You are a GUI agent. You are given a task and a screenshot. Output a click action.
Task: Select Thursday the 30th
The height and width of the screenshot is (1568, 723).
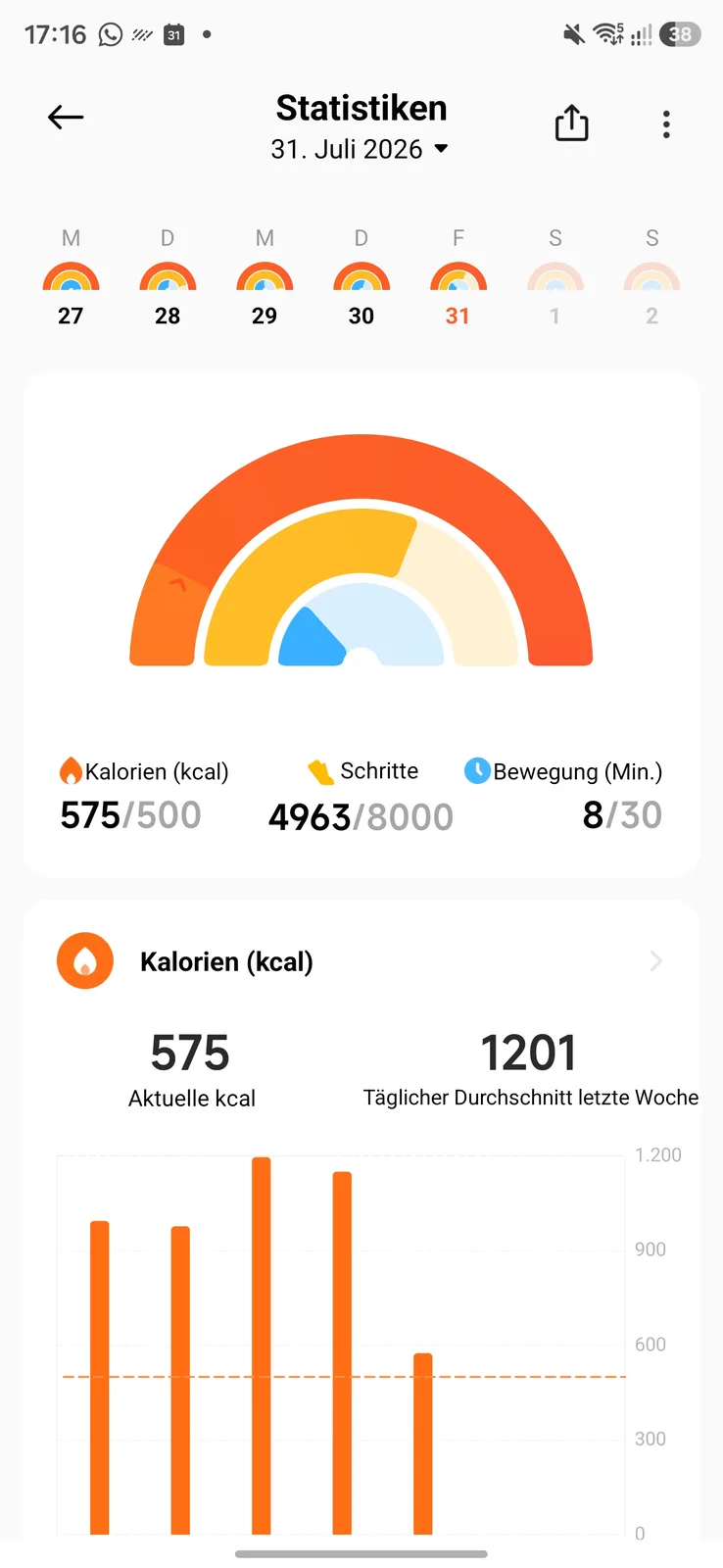[x=361, y=278]
